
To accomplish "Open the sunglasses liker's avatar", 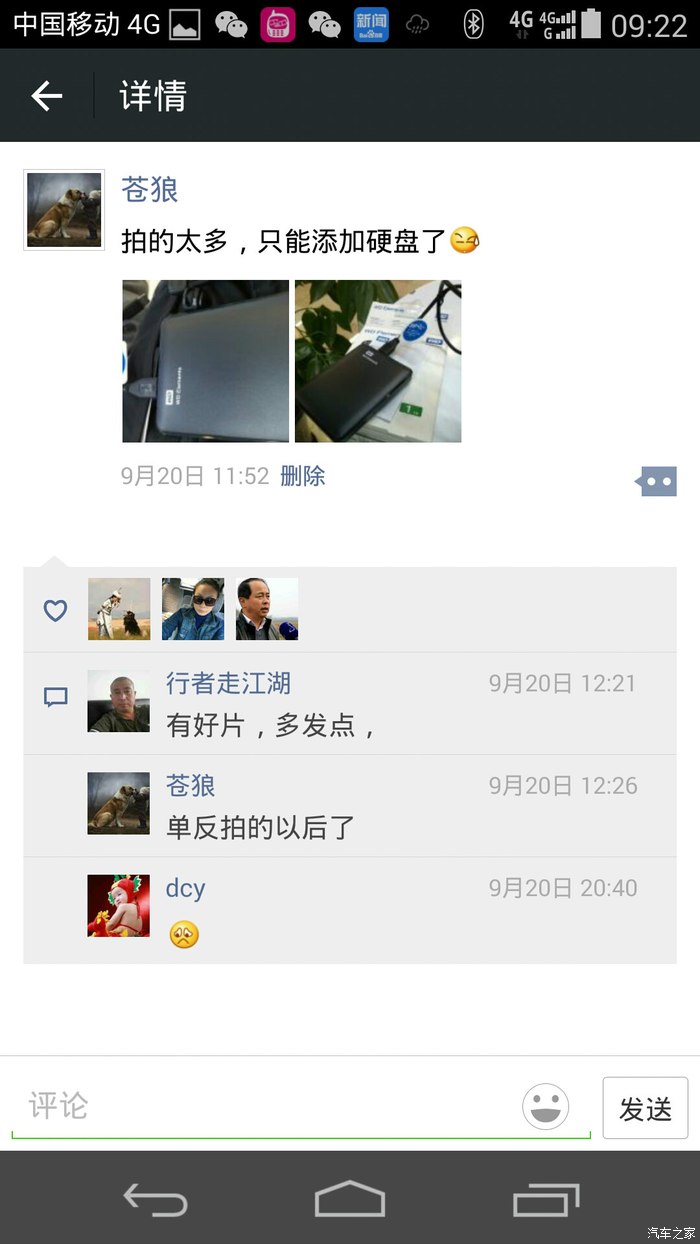I will pos(193,609).
